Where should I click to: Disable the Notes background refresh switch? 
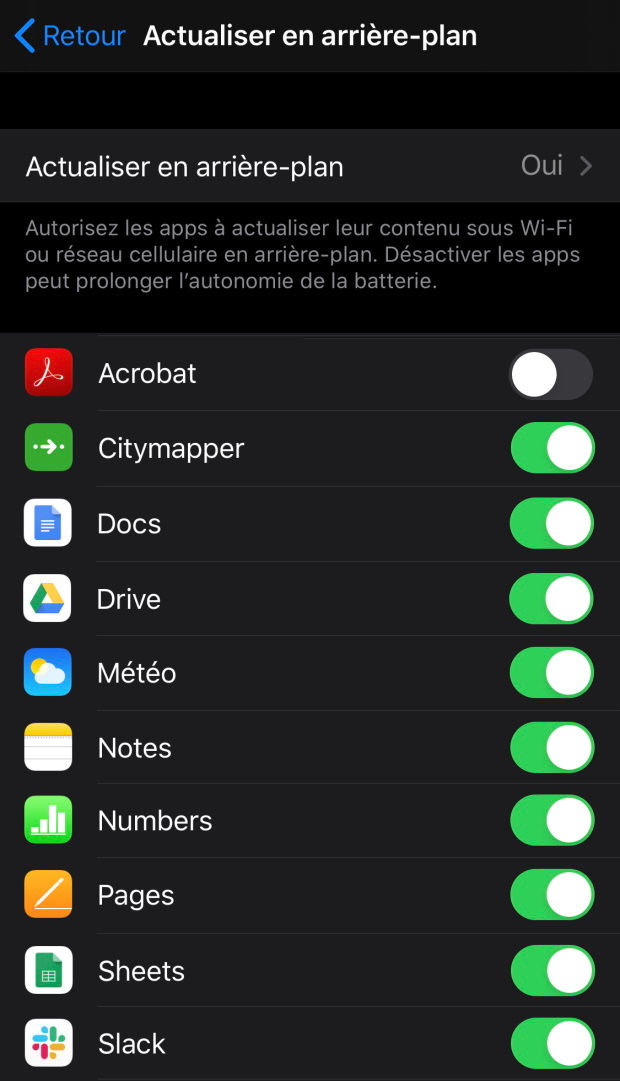(x=552, y=747)
